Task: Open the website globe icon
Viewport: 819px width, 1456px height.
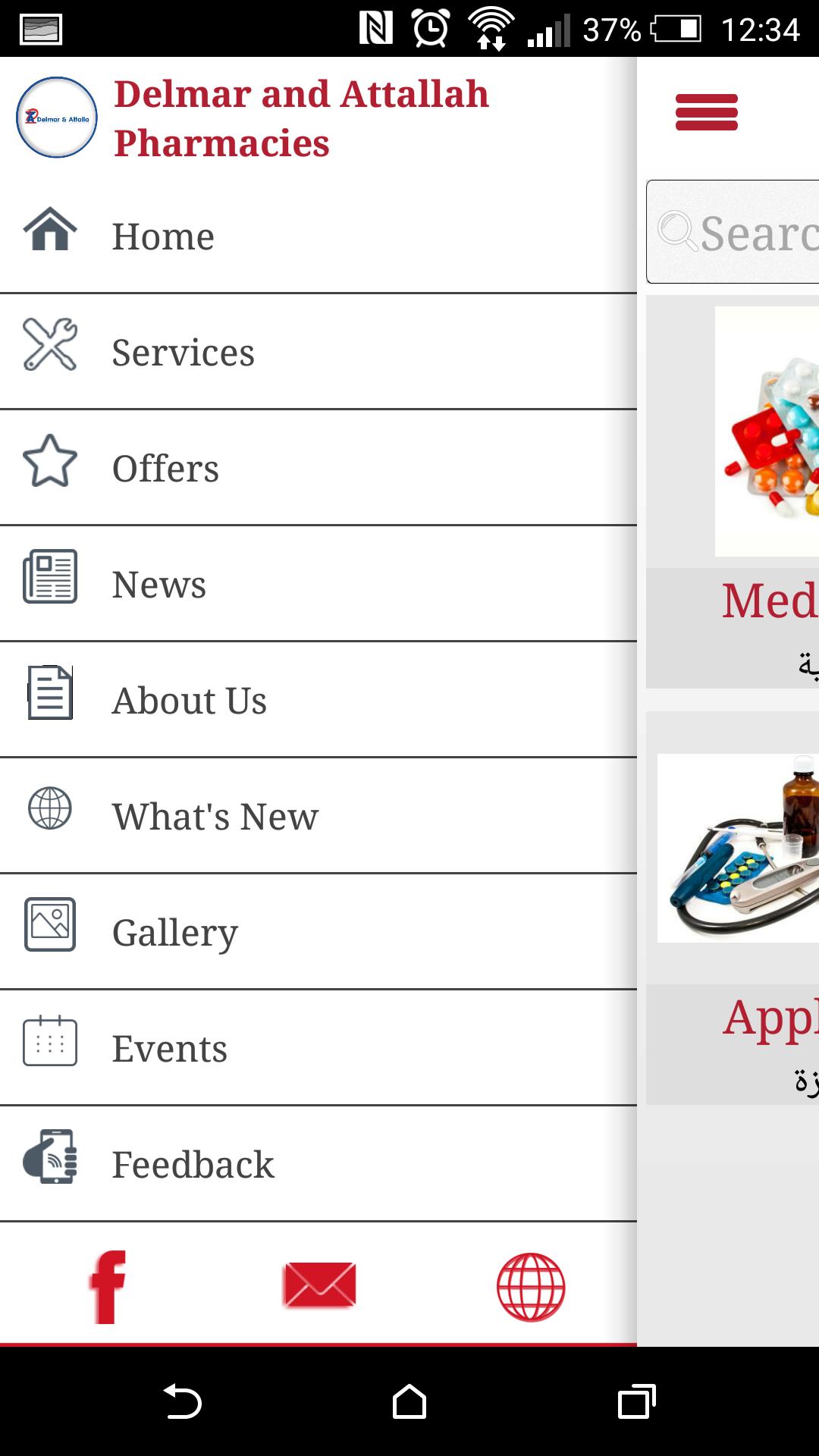Action: coord(531,1287)
